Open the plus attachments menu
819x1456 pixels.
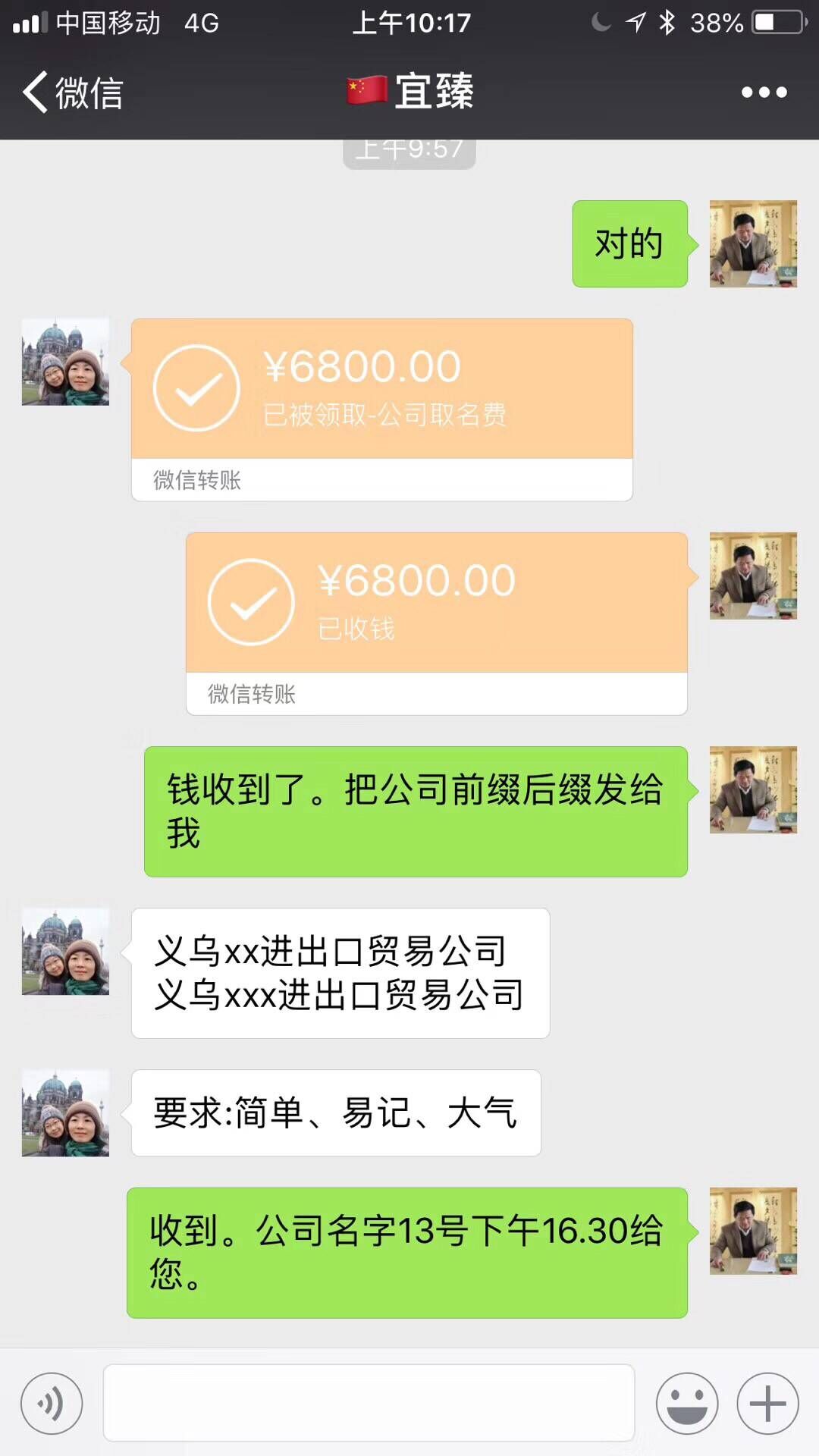[767, 1404]
